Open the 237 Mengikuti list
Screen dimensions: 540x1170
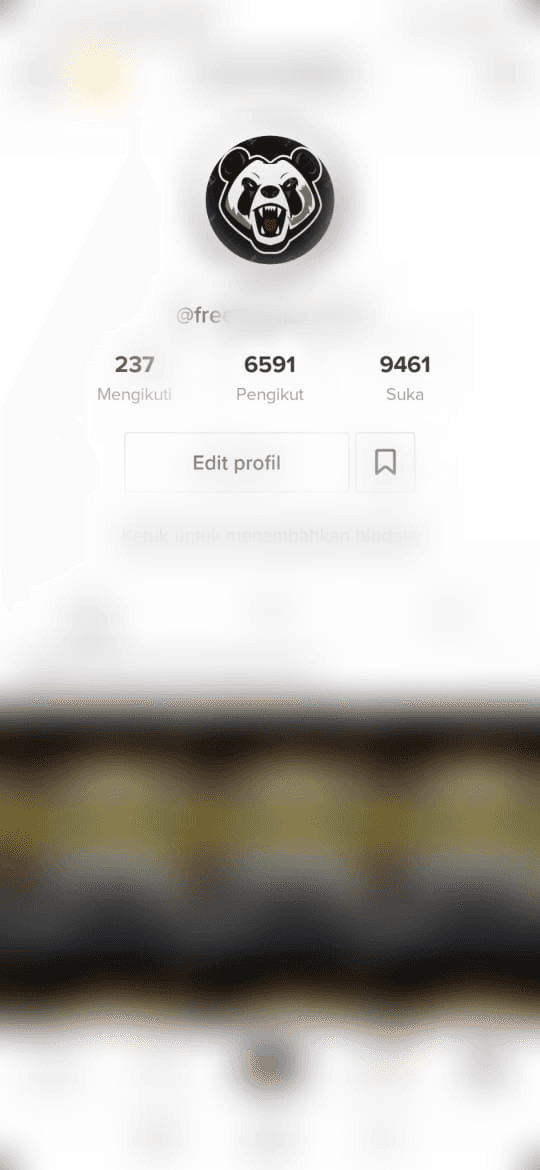tap(134, 378)
